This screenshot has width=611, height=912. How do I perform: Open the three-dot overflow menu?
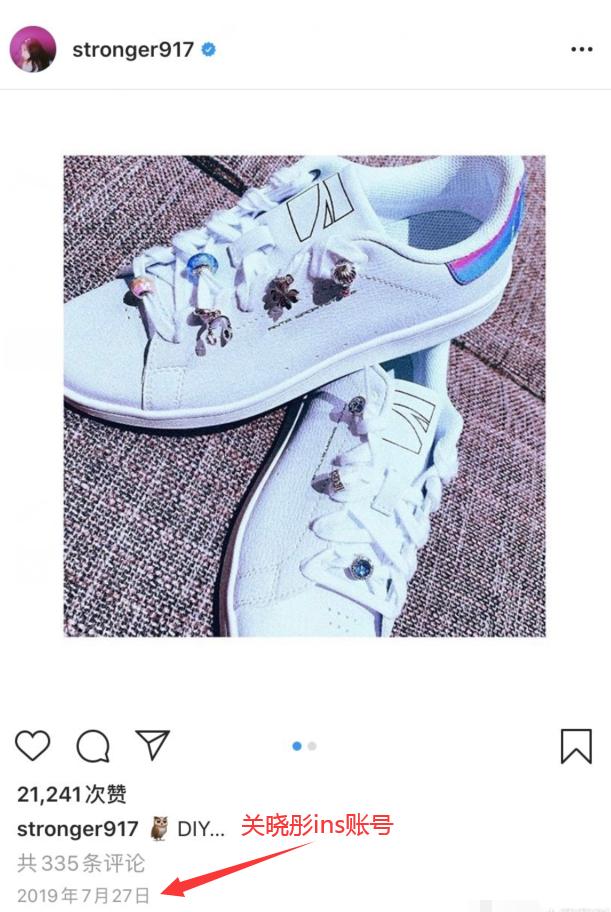click(581, 50)
